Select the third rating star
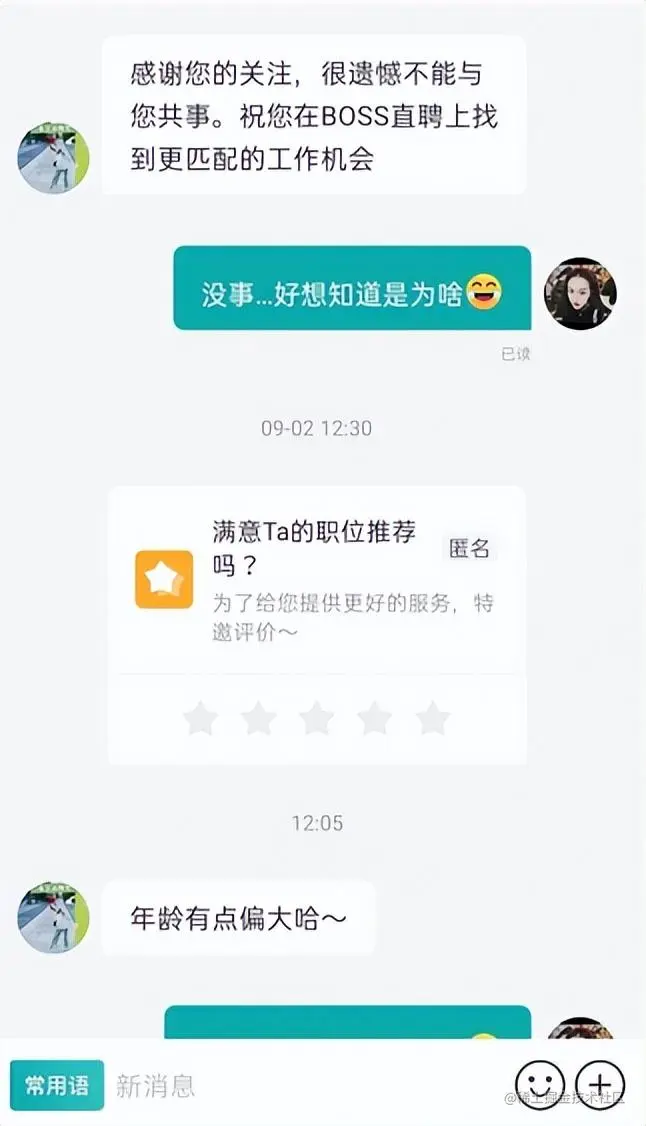The image size is (646, 1126). coord(317,718)
